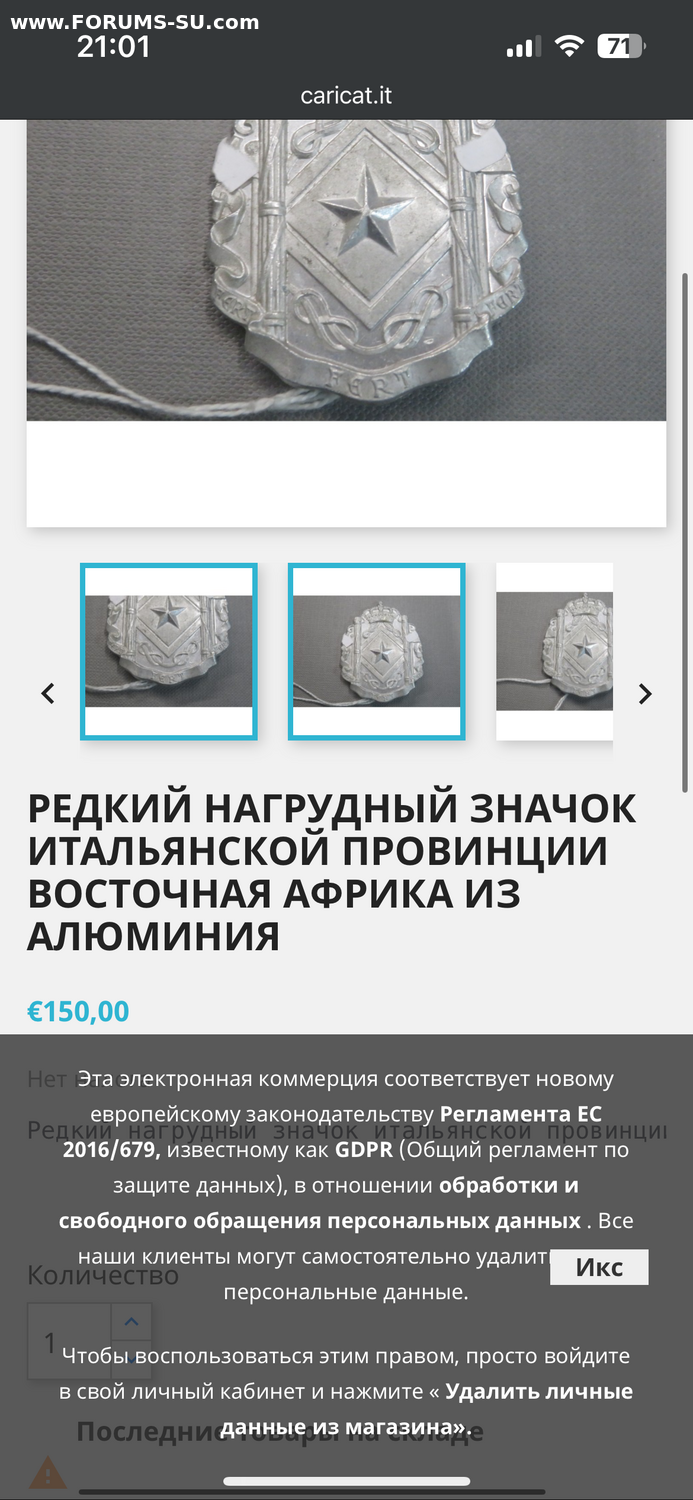Show previous product thumbnails with left arrow
The width and height of the screenshot is (693, 1500).
(48, 693)
